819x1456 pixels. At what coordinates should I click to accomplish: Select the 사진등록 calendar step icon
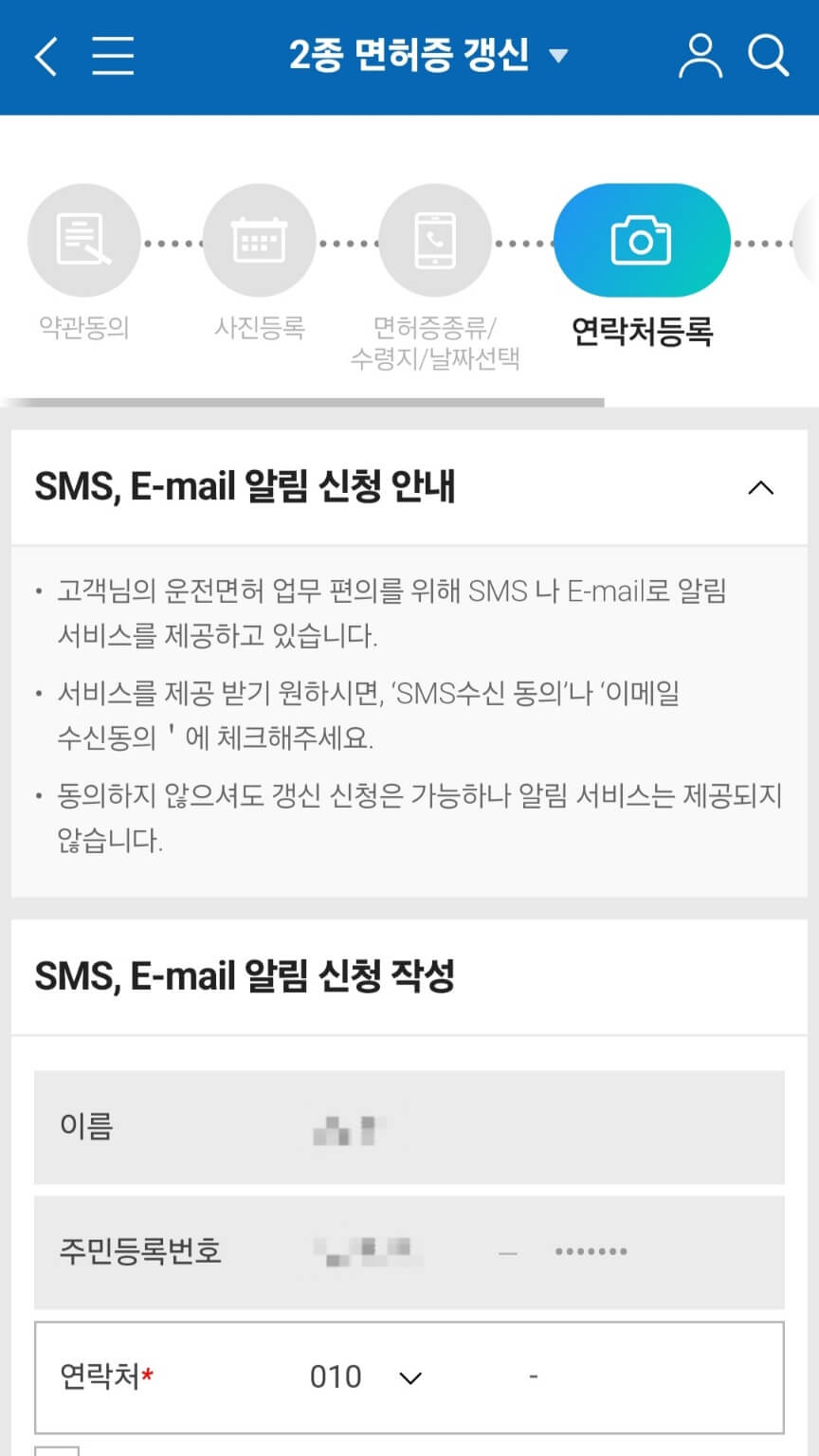261,240
